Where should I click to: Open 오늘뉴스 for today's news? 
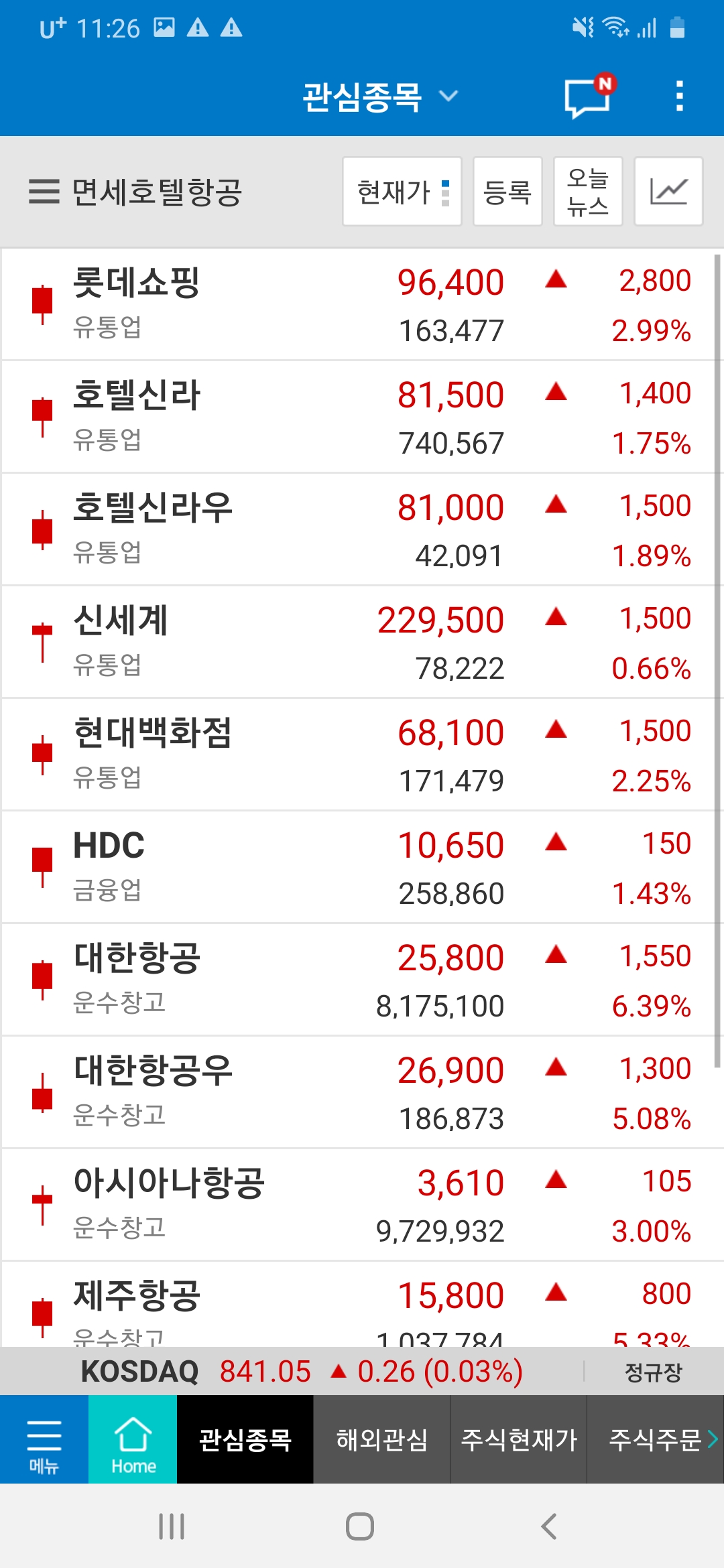588,192
